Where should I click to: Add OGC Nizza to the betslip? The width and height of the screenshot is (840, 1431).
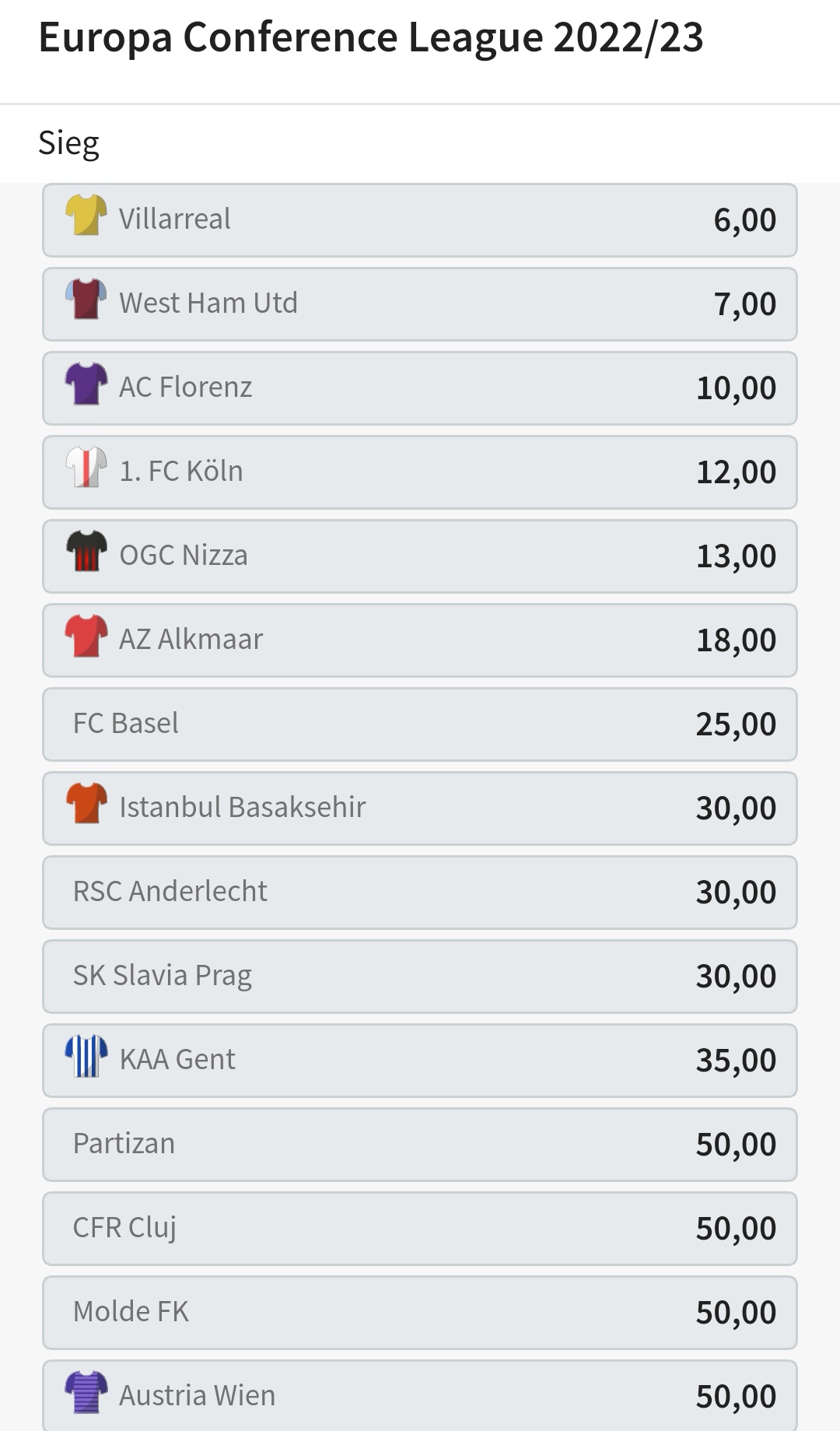(420, 556)
